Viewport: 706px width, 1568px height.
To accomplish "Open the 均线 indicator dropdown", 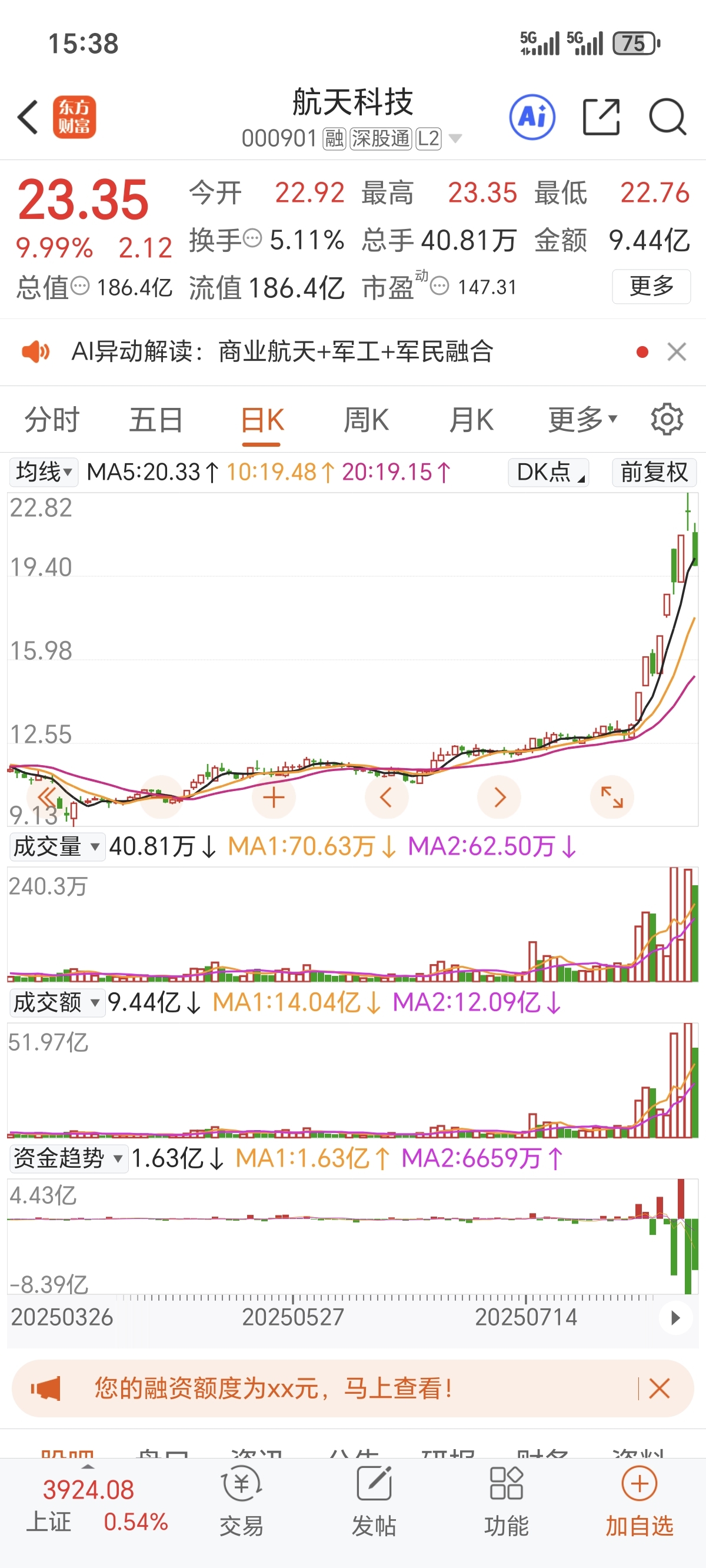I will point(44,473).
